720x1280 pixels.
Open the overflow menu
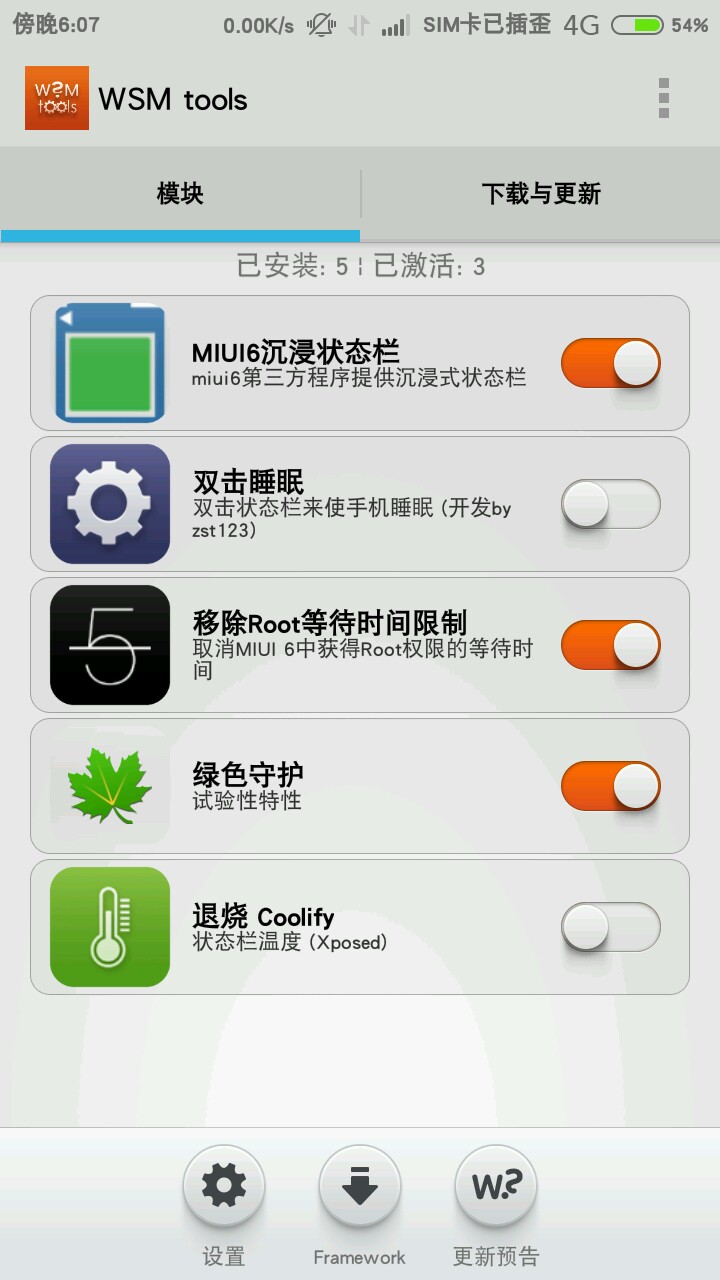click(x=663, y=99)
